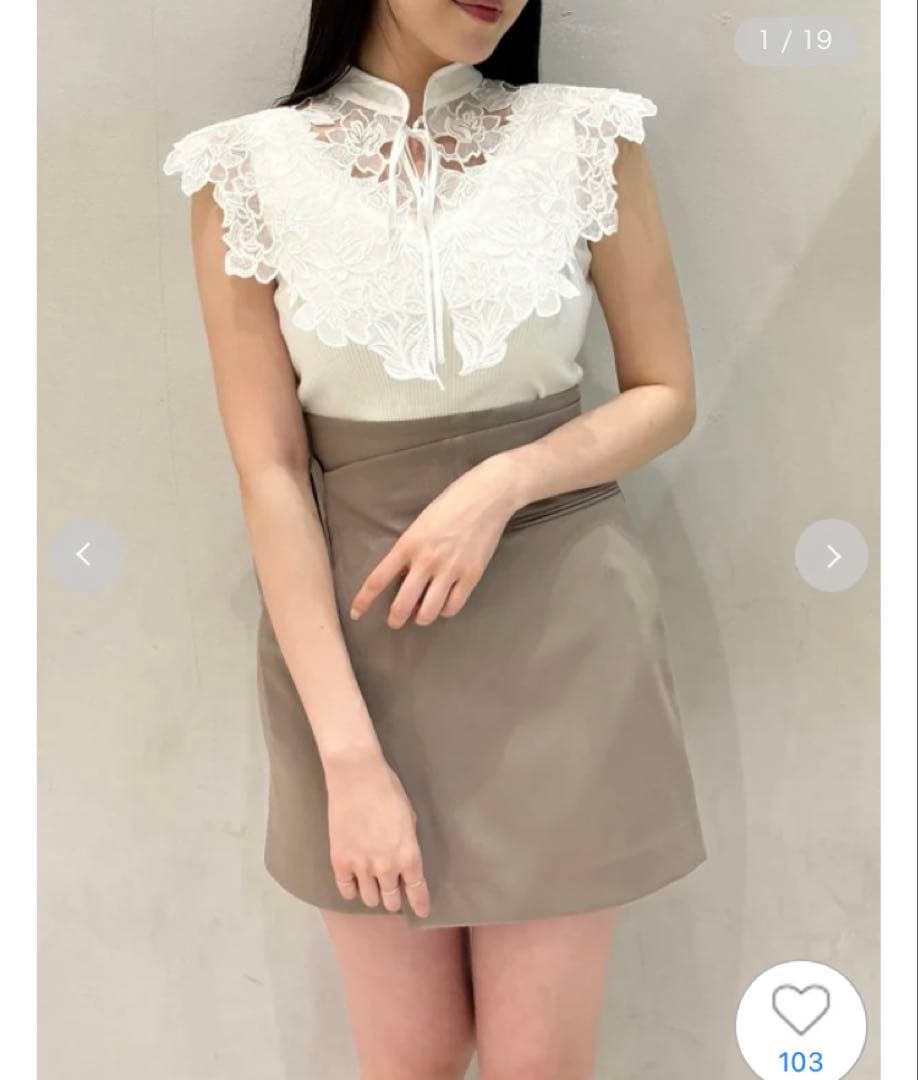Go back to the previous product photo
The width and height of the screenshot is (918, 1080).
[85, 555]
